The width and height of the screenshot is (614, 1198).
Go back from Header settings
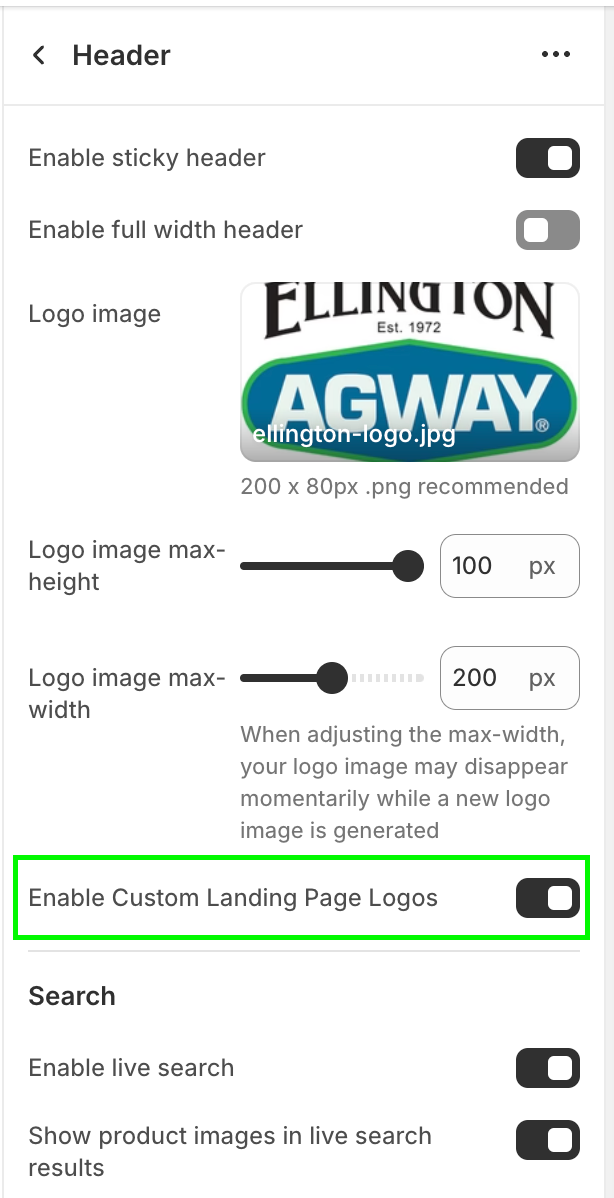click(39, 55)
